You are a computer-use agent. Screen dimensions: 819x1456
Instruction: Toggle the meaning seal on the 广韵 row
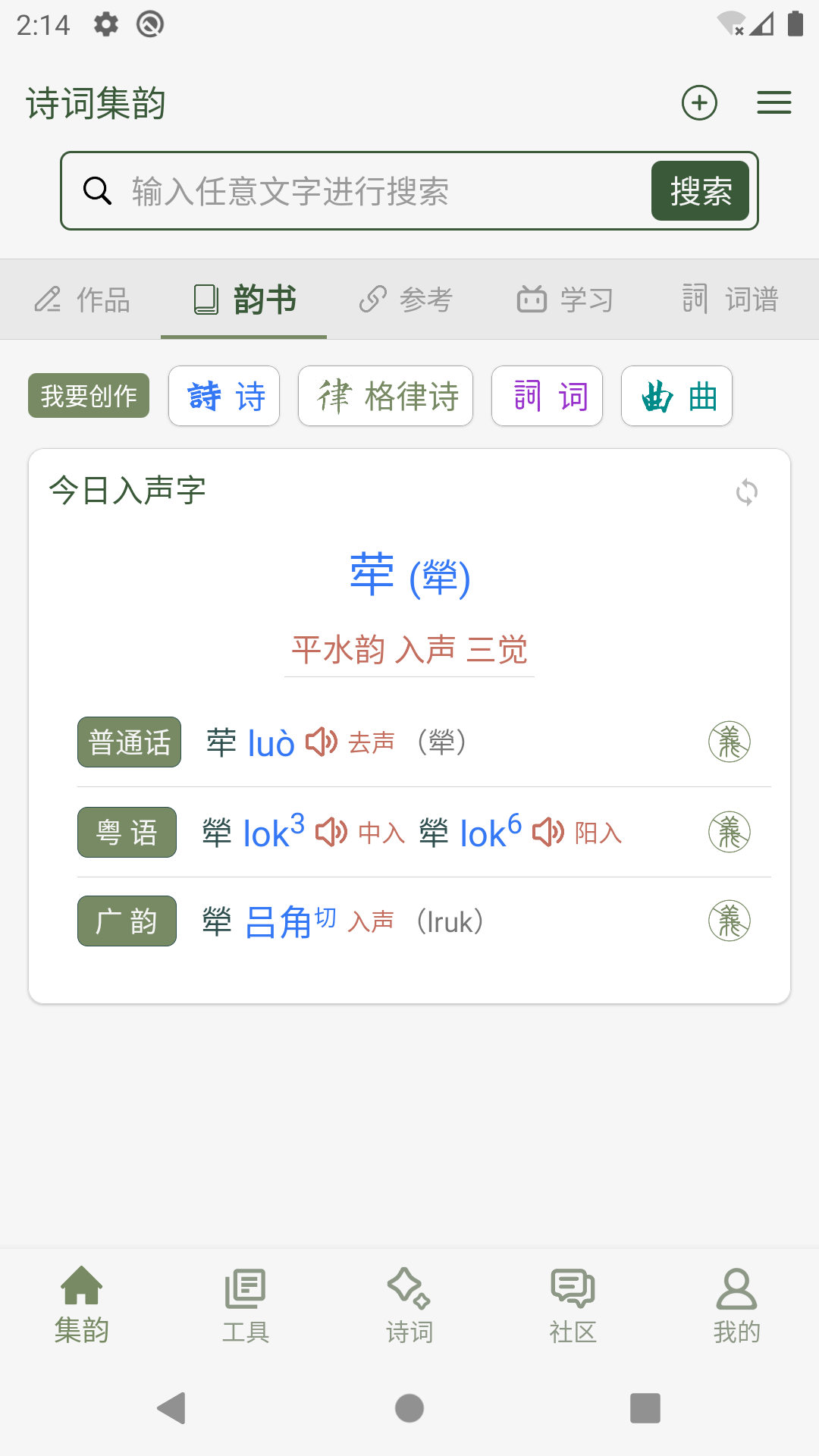730,921
